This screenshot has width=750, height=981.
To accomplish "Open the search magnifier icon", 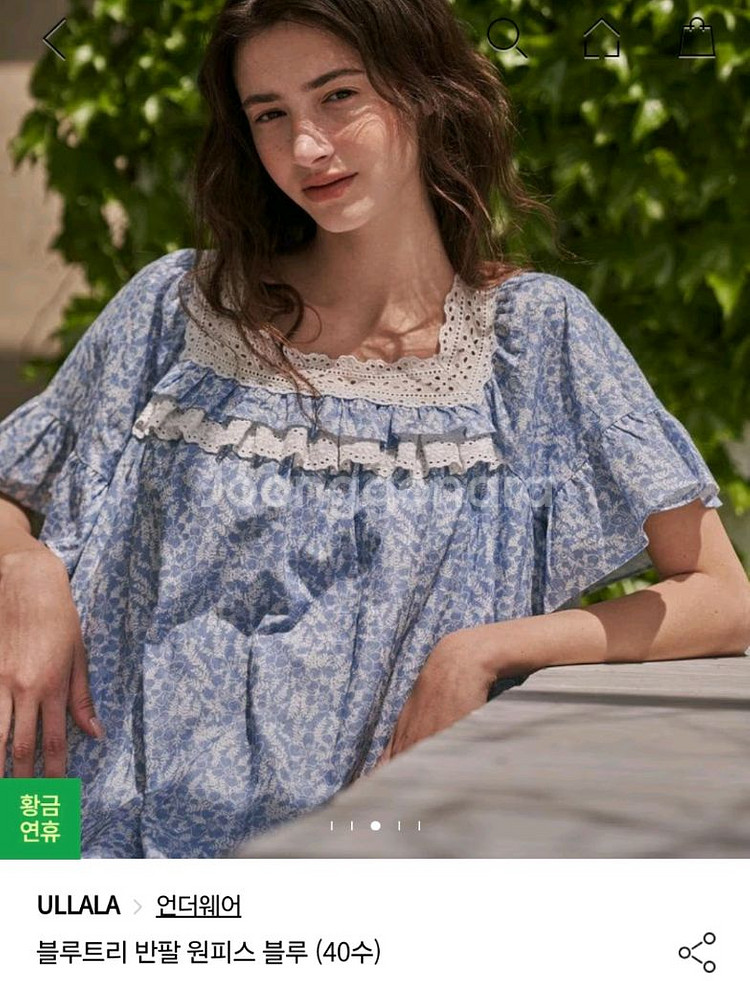I will click(505, 38).
